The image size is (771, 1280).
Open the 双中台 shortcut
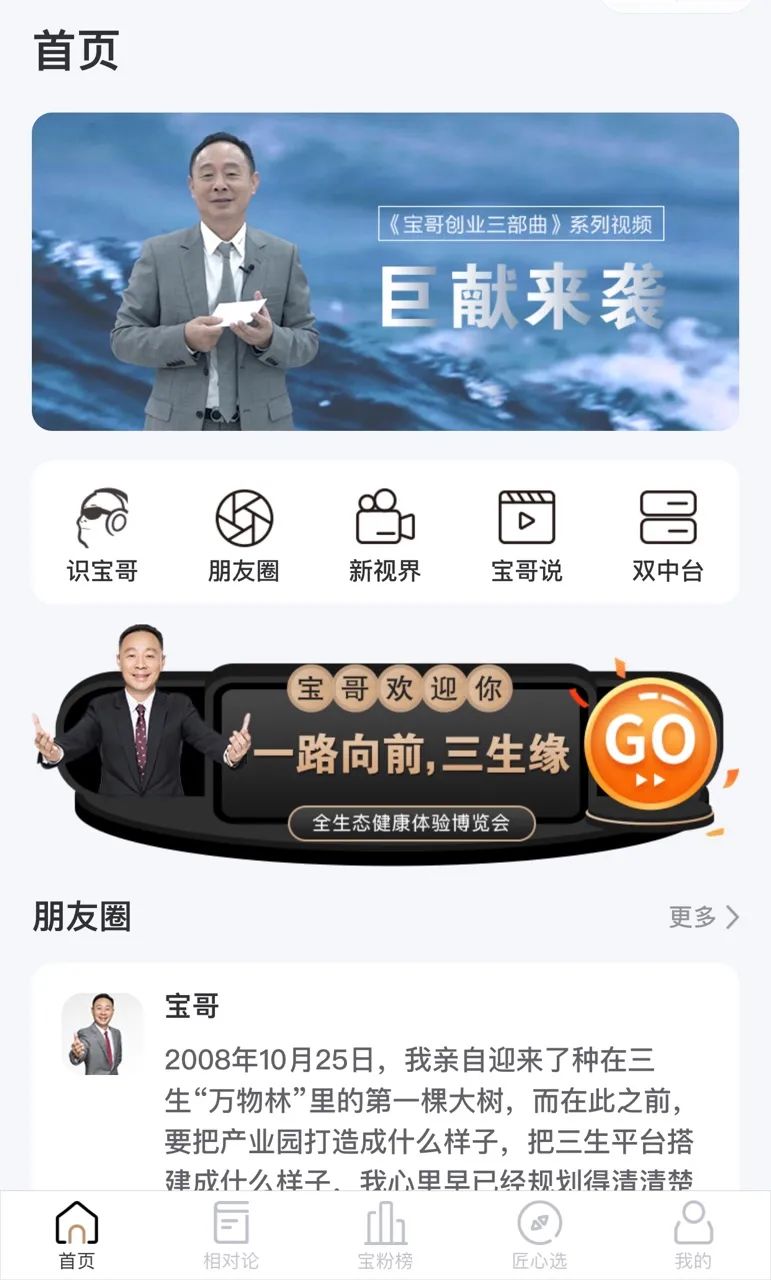click(x=668, y=534)
